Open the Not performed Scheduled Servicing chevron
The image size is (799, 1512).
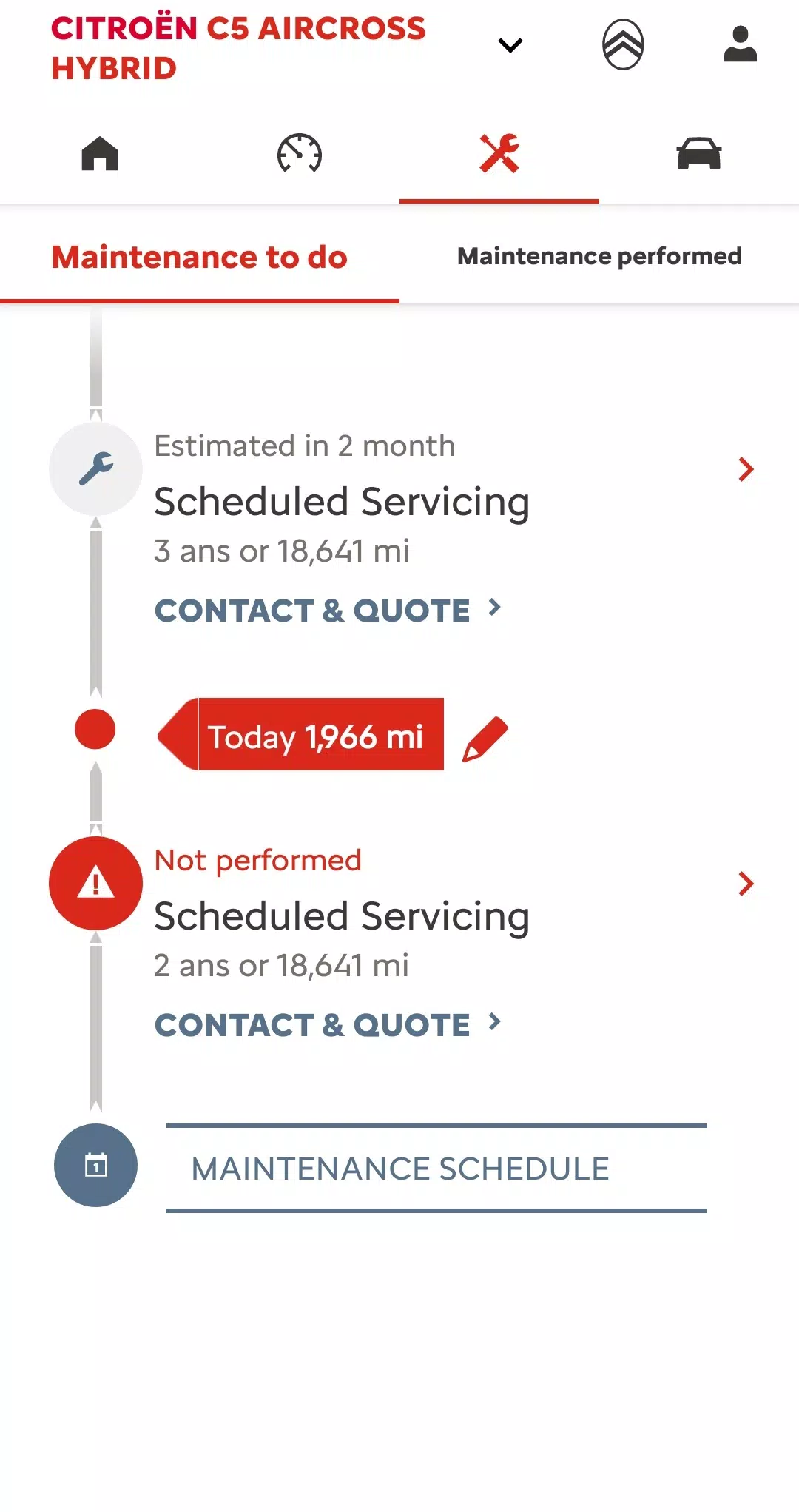pyautogui.click(x=746, y=884)
